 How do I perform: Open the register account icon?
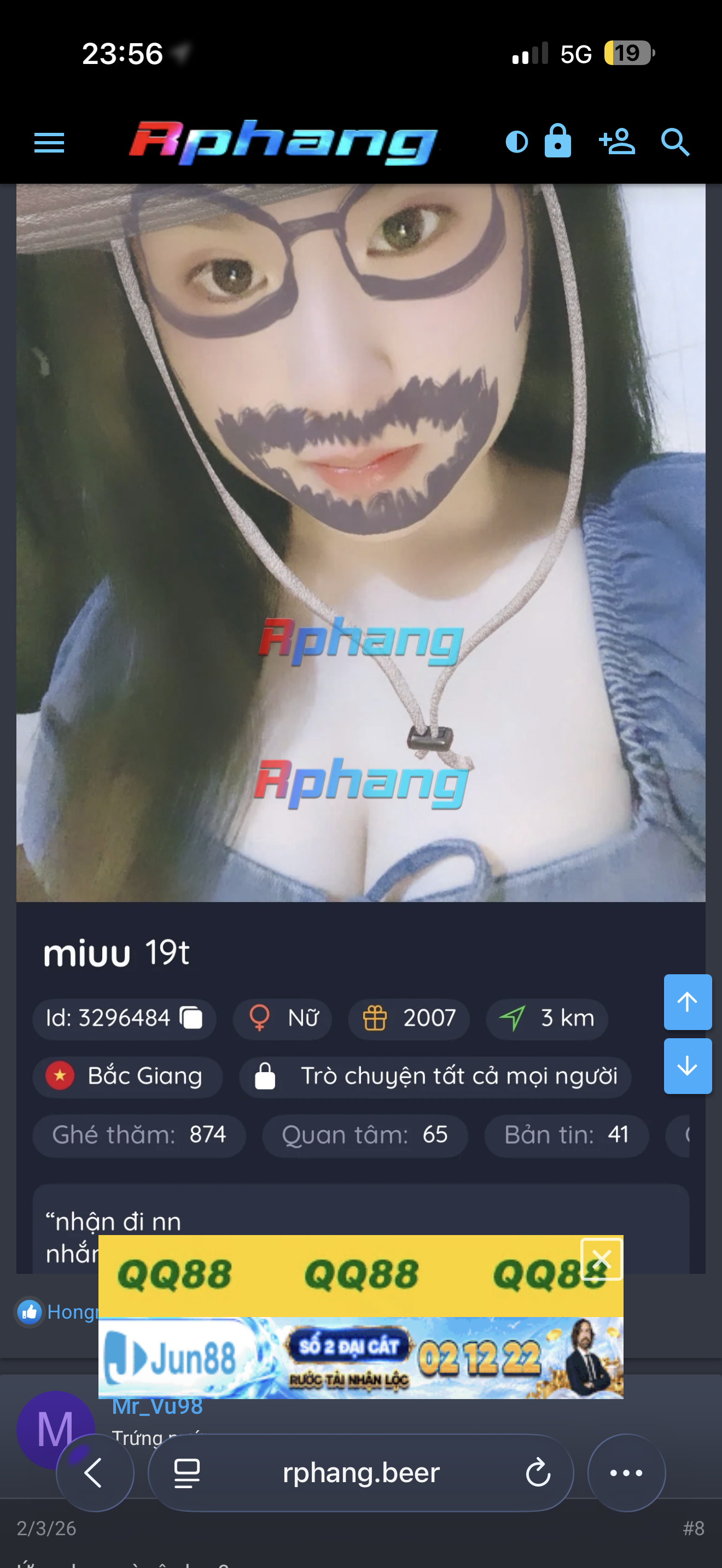pyautogui.click(x=616, y=142)
